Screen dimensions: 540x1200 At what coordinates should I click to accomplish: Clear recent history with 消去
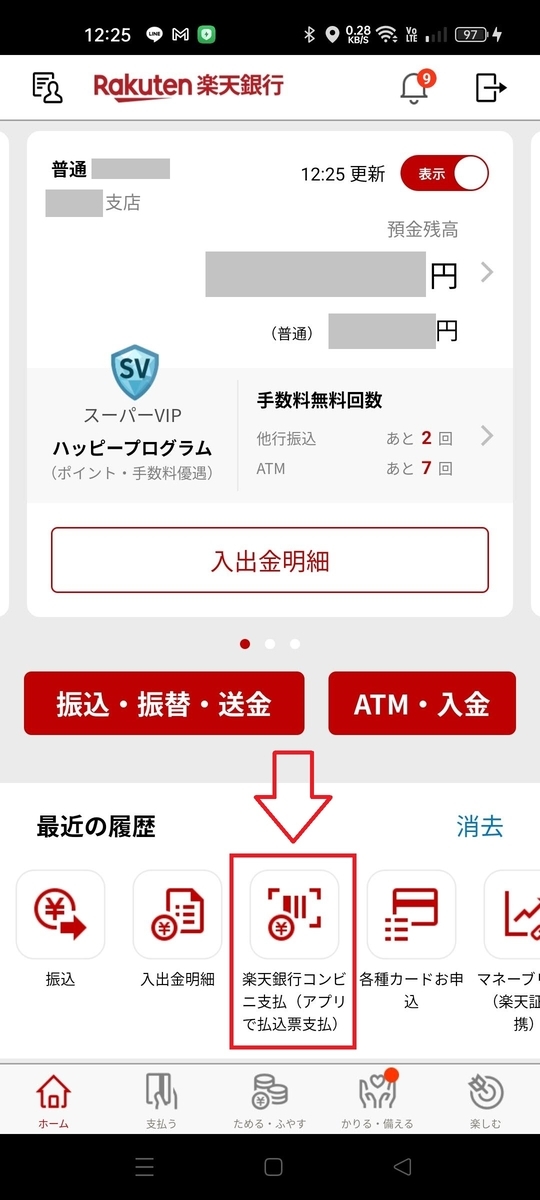(480, 826)
